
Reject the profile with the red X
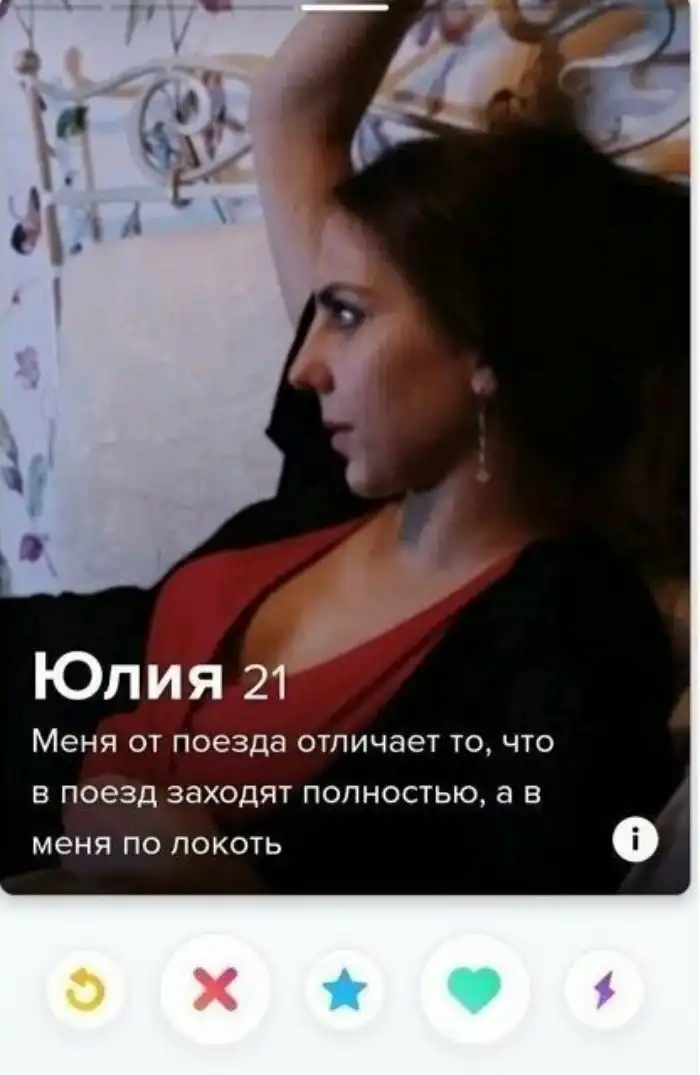pos(215,990)
